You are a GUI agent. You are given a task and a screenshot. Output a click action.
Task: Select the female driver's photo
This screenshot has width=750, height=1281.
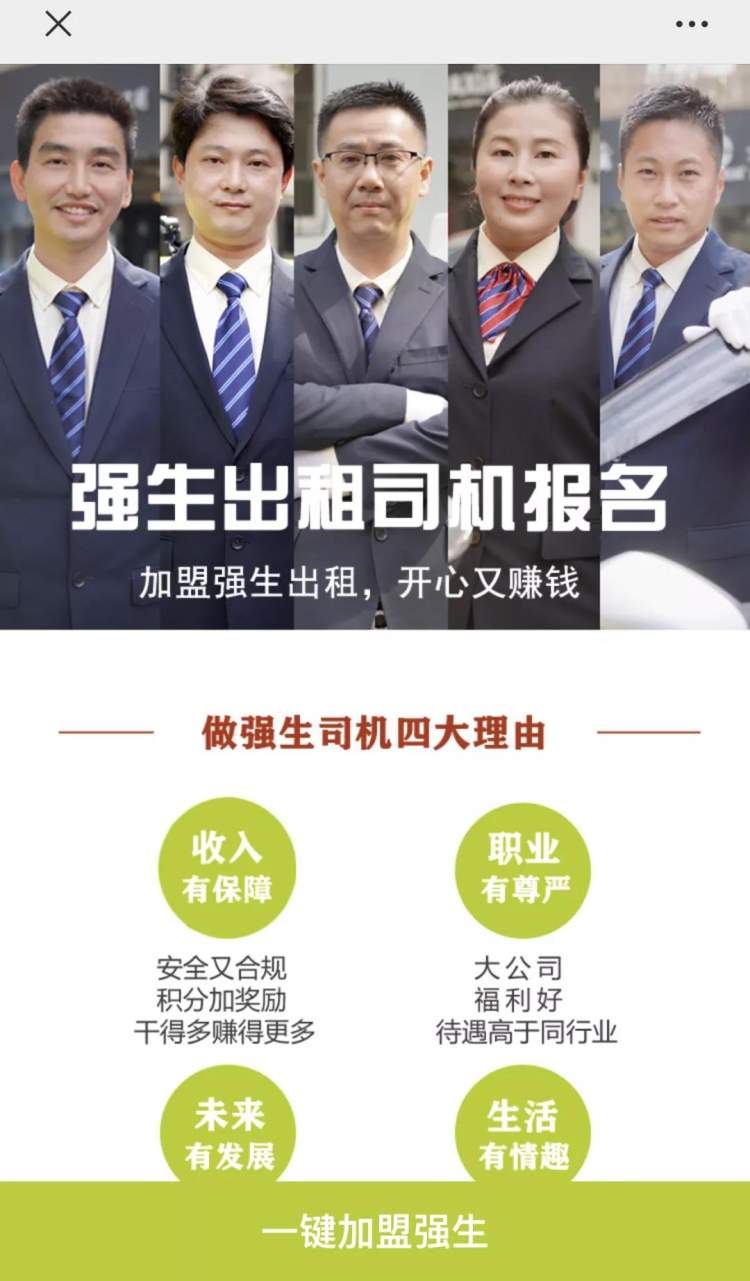[524, 250]
